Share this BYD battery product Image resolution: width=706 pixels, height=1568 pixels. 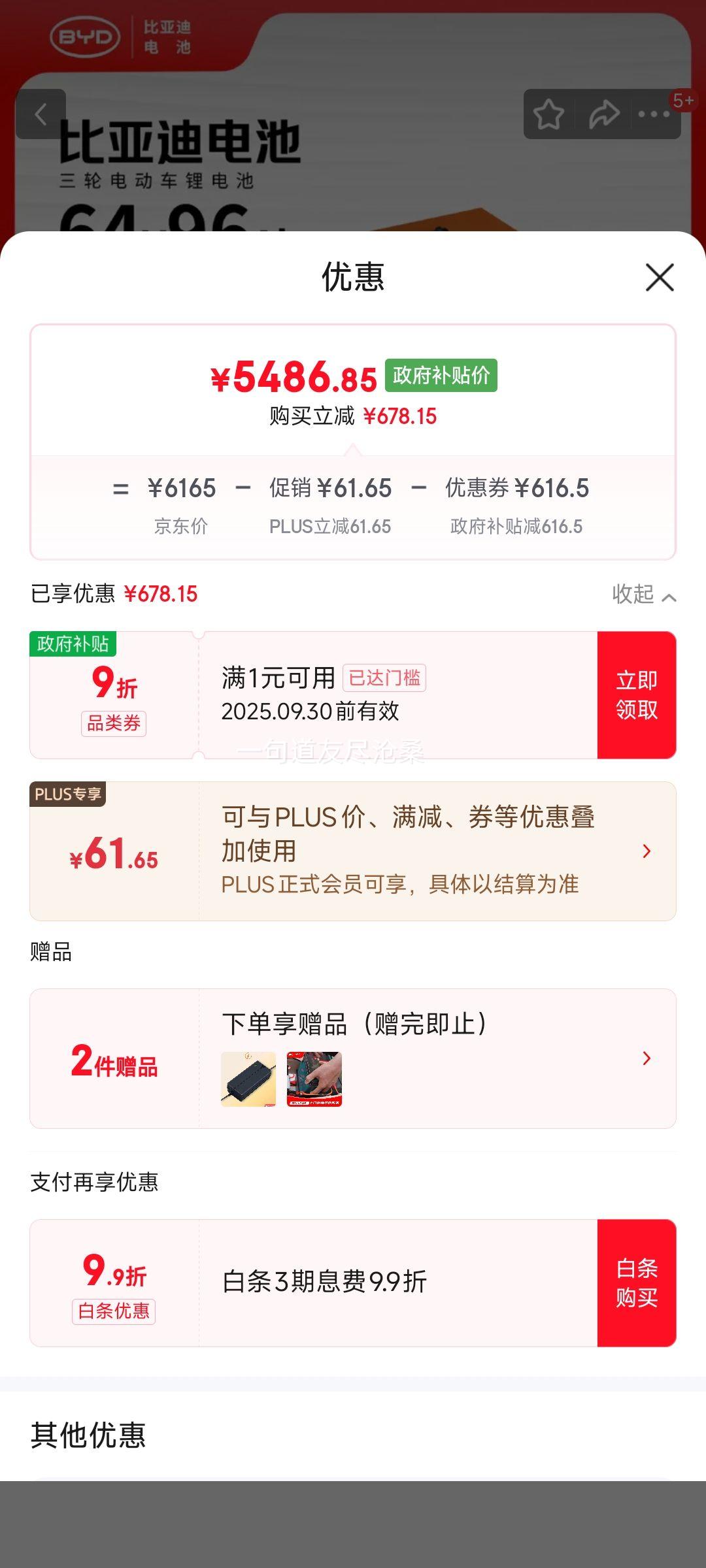coord(603,114)
